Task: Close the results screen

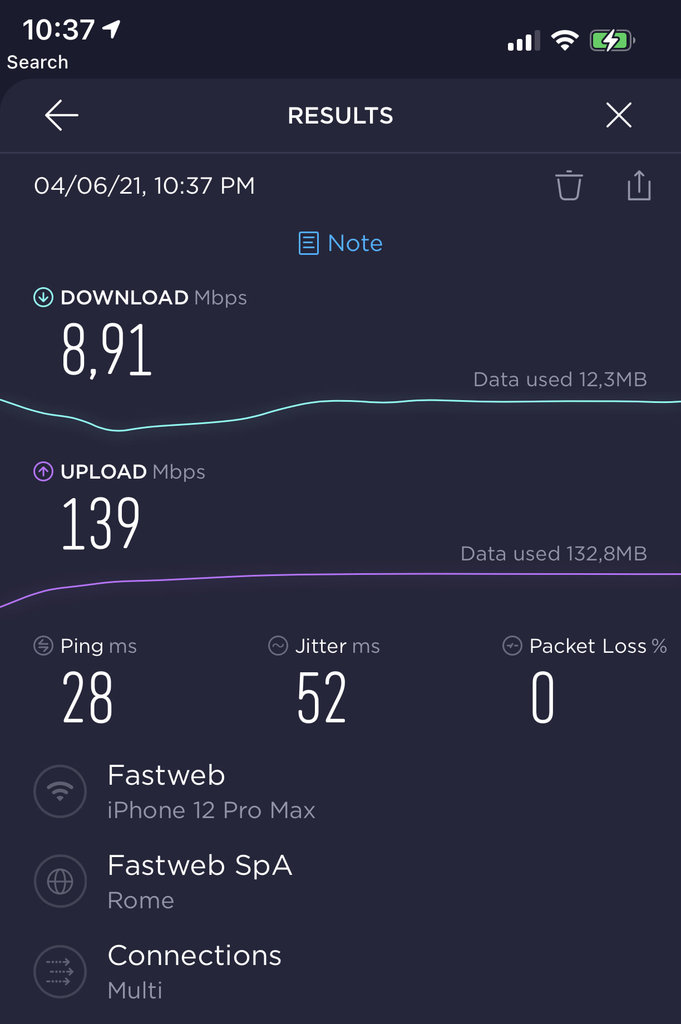Action: pyautogui.click(x=619, y=116)
